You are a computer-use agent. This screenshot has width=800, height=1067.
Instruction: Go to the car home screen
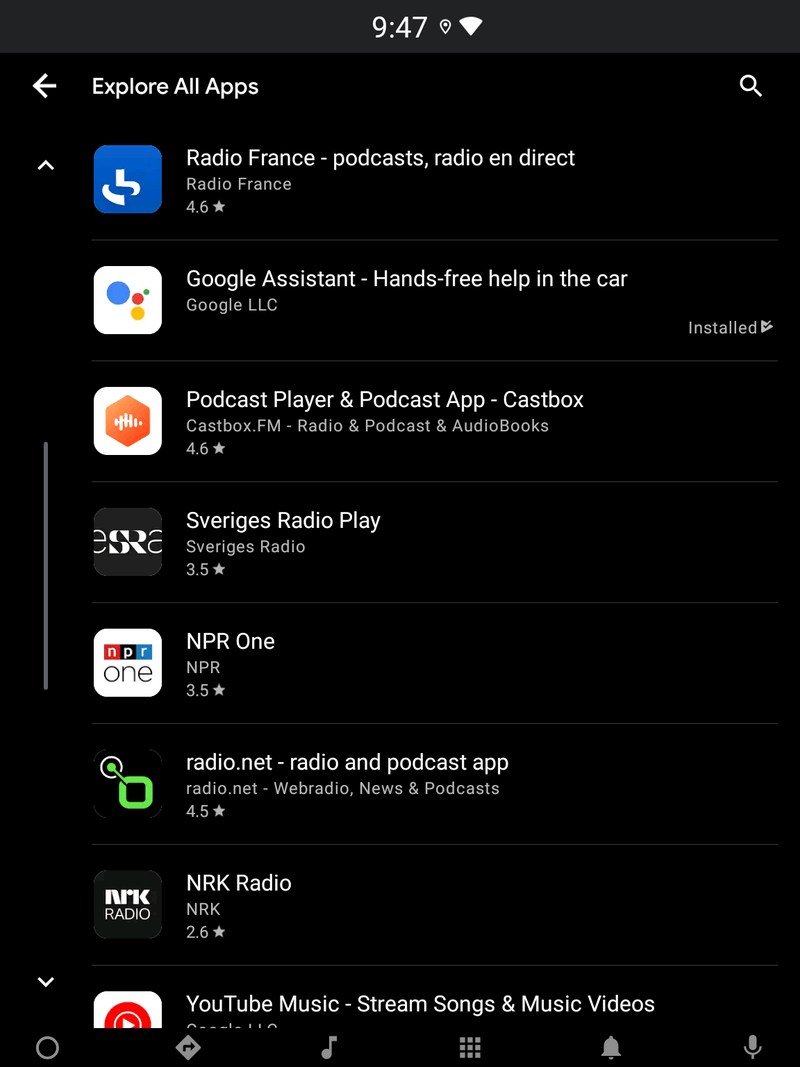pyautogui.click(x=47, y=1047)
